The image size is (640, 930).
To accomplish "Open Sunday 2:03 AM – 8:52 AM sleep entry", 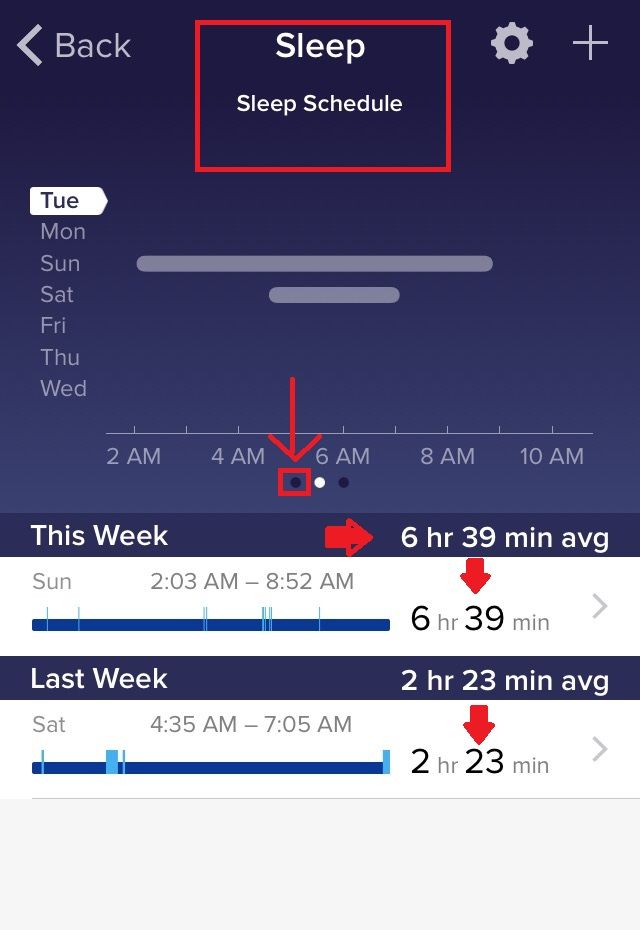I will tap(319, 606).
